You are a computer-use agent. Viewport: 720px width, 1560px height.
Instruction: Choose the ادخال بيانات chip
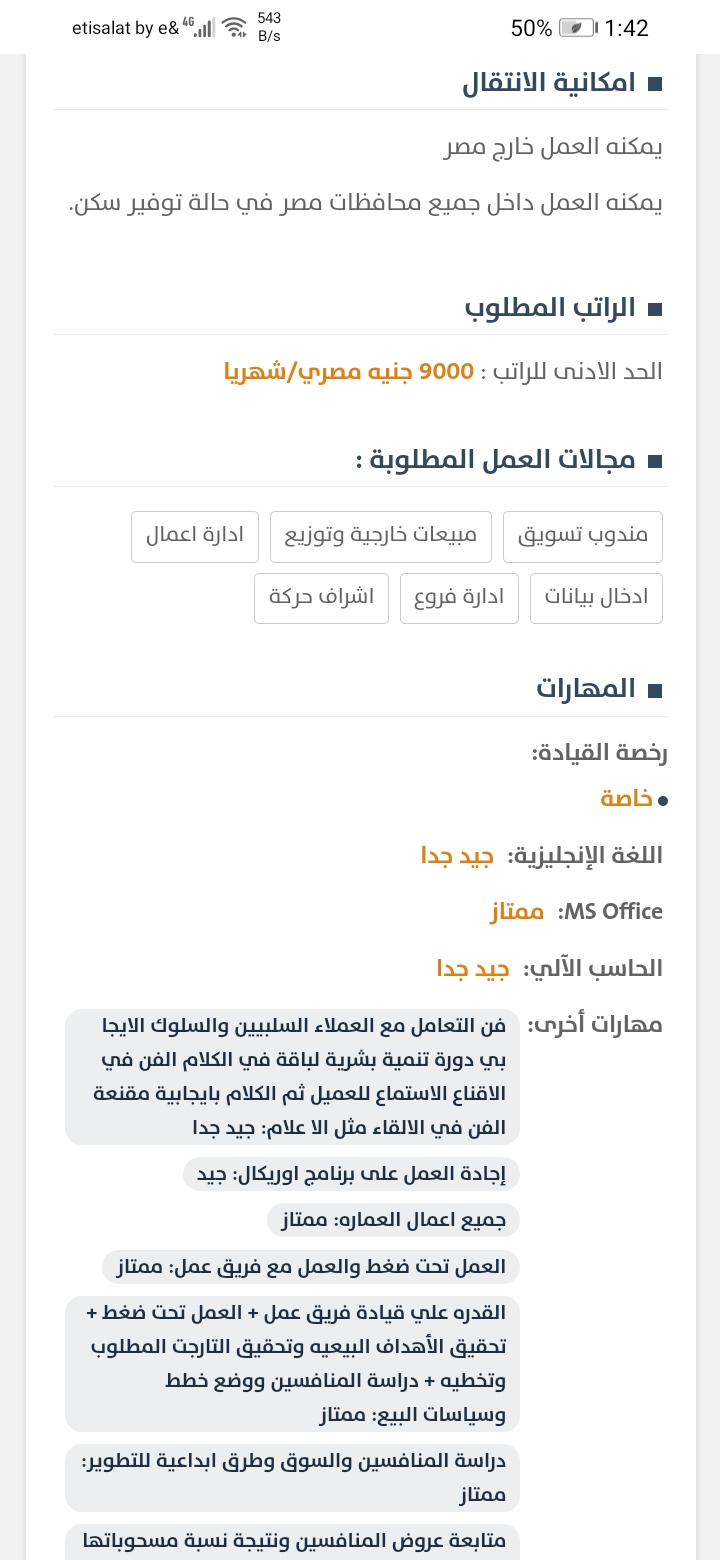pyautogui.click(x=596, y=598)
